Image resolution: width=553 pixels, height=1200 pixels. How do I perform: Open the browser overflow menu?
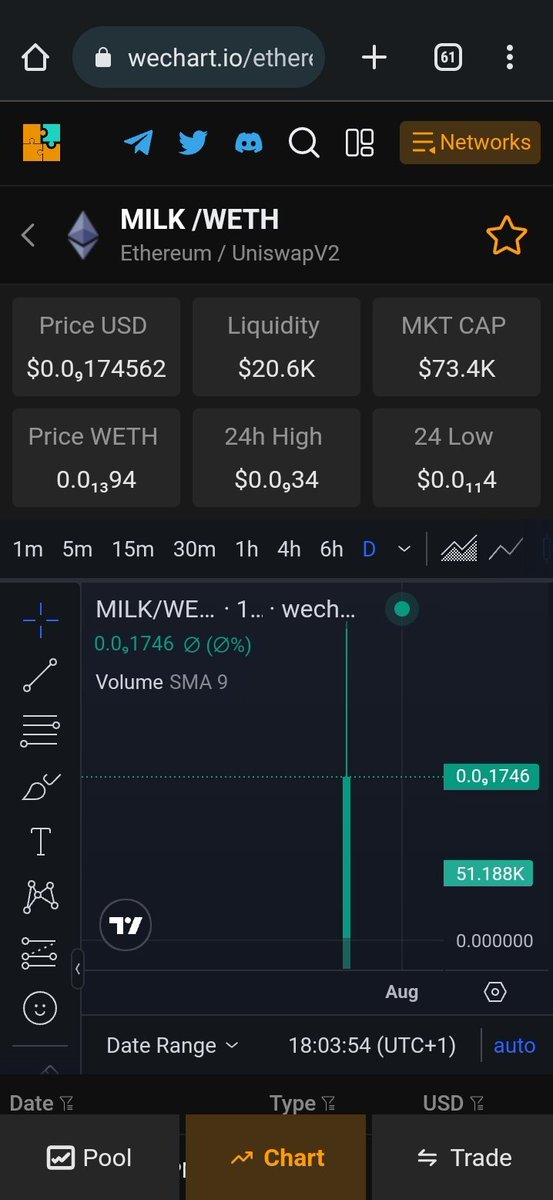(x=510, y=57)
